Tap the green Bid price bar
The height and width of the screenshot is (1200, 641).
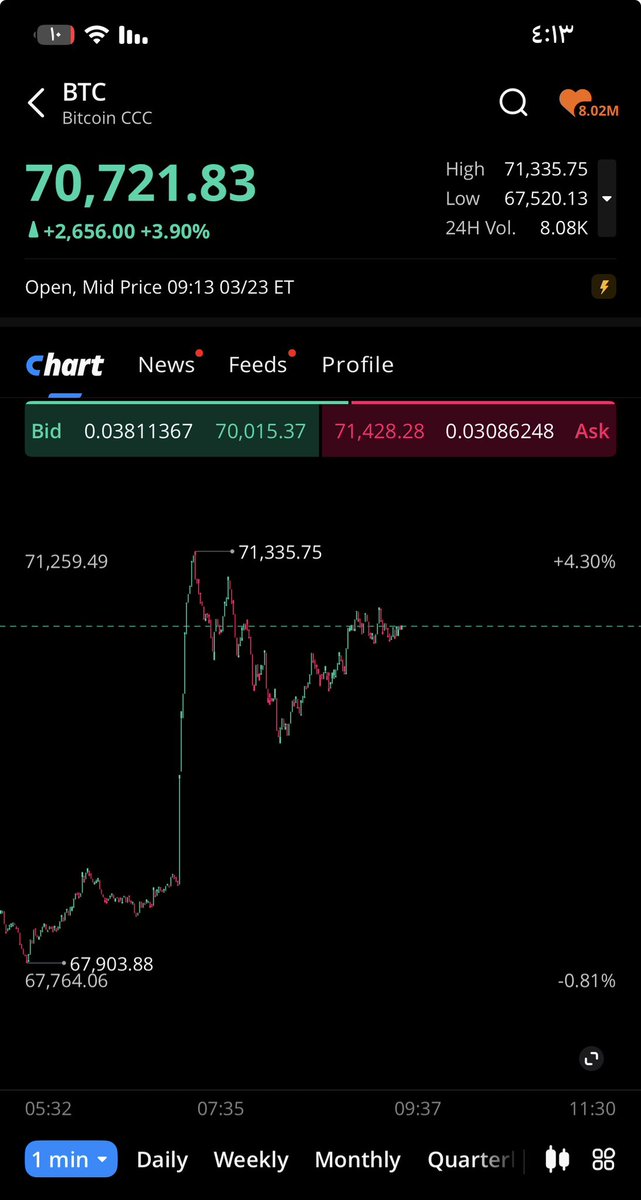coord(171,431)
